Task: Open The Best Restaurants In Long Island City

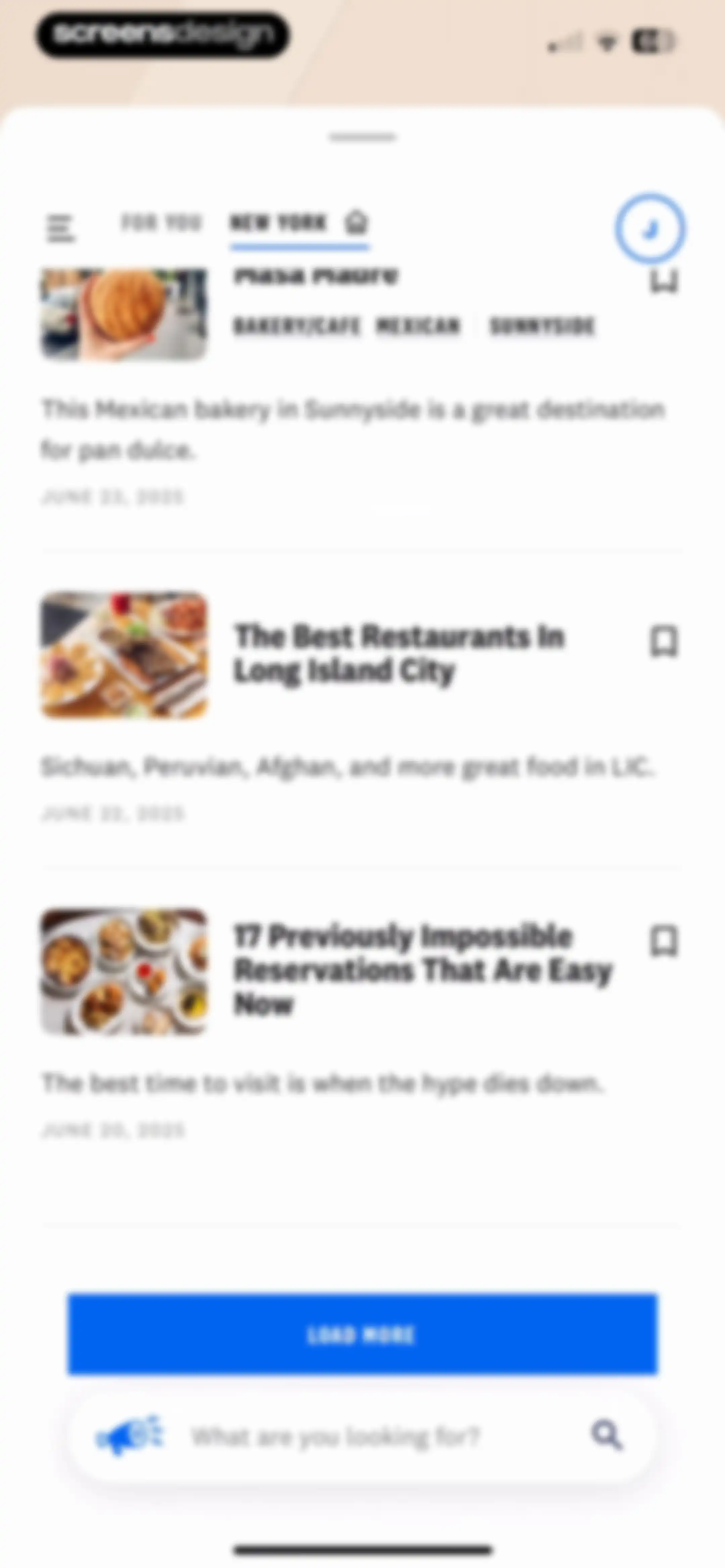Action: pos(399,653)
